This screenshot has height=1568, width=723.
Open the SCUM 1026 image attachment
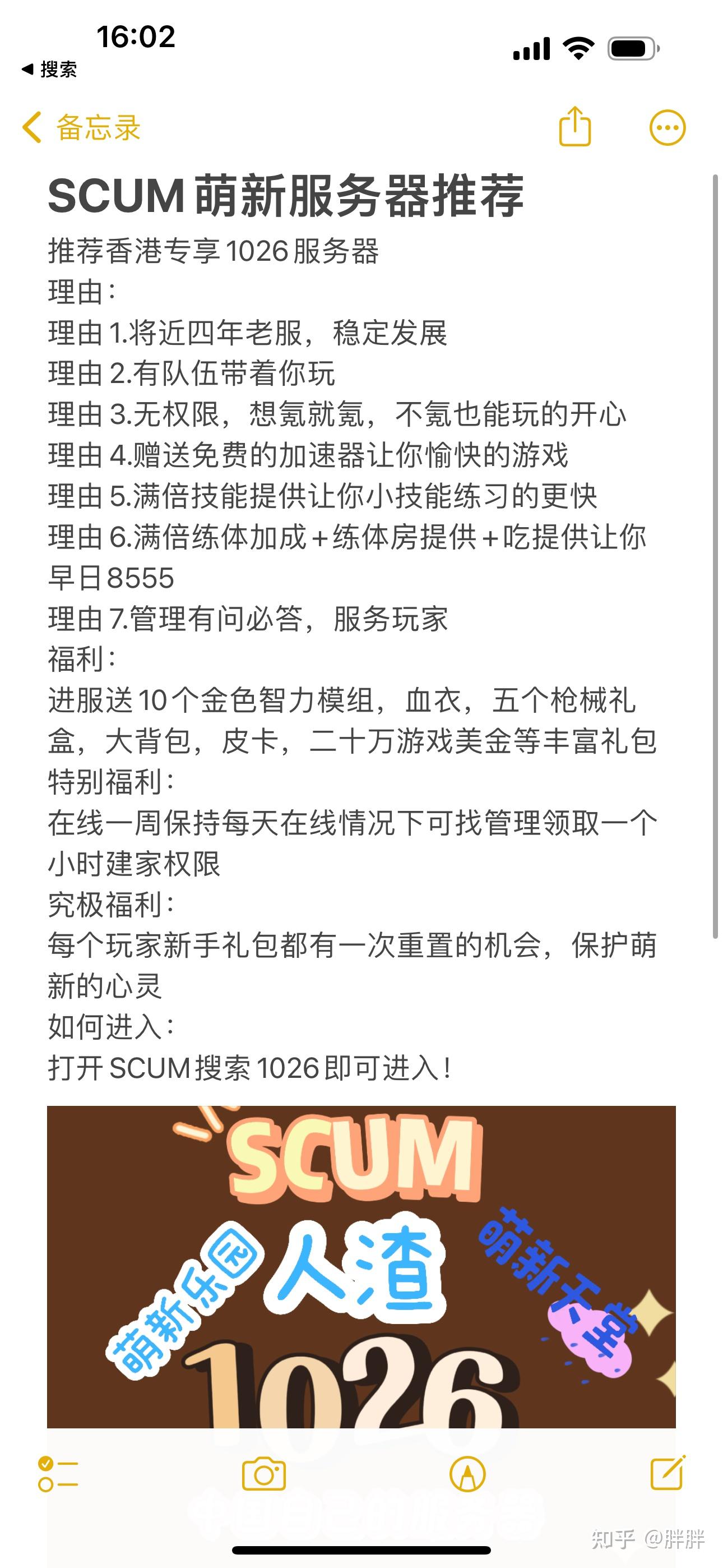tap(361, 1266)
